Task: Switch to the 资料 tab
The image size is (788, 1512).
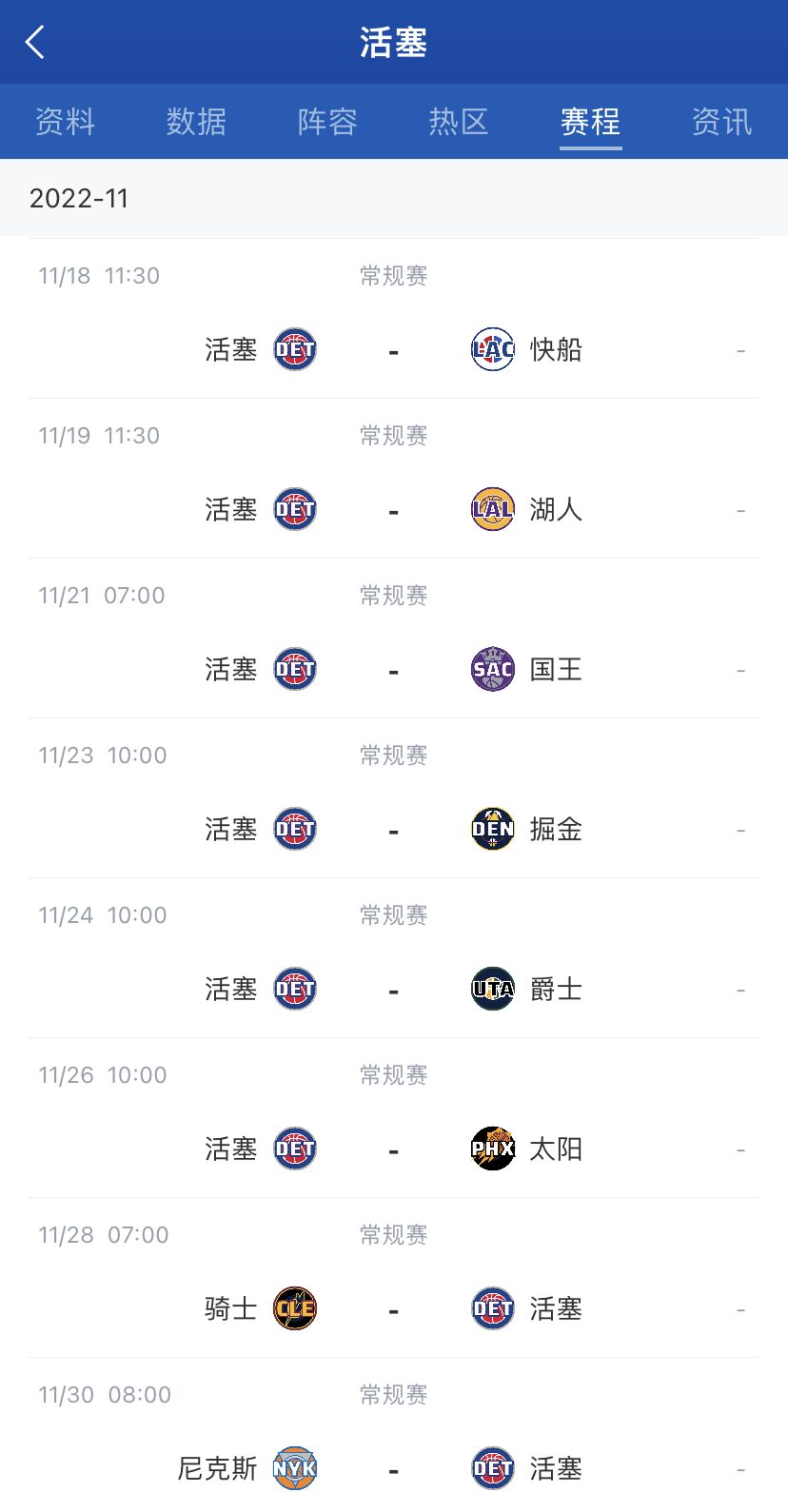Action: coord(65,122)
